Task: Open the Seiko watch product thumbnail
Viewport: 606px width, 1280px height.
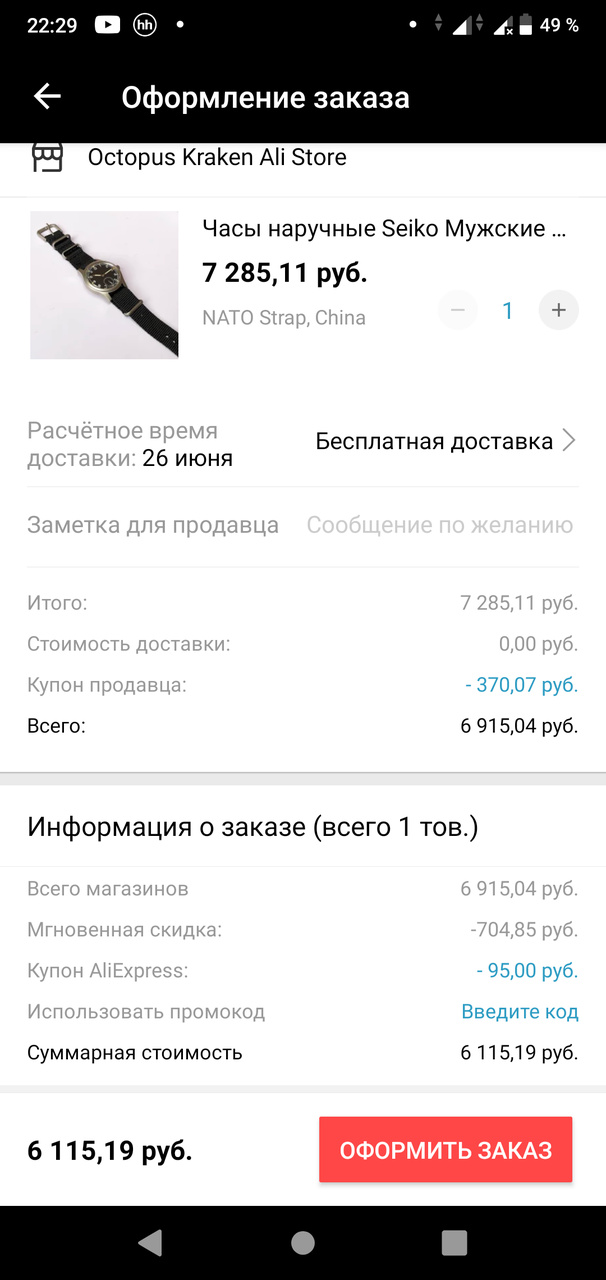Action: pyautogui.click(x=104, y=285)
